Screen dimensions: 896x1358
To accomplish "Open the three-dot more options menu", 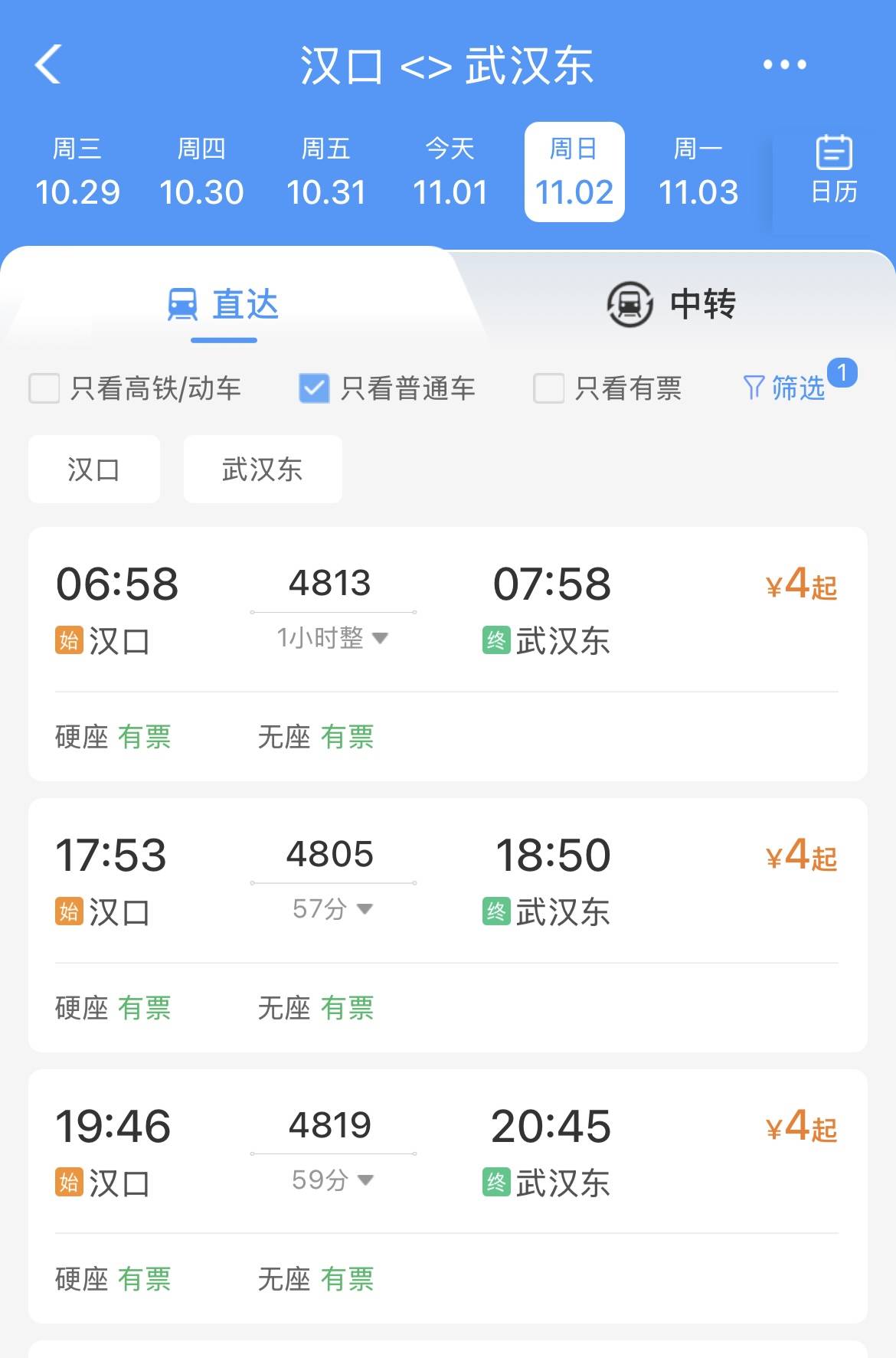I will (x=784, y=65).
